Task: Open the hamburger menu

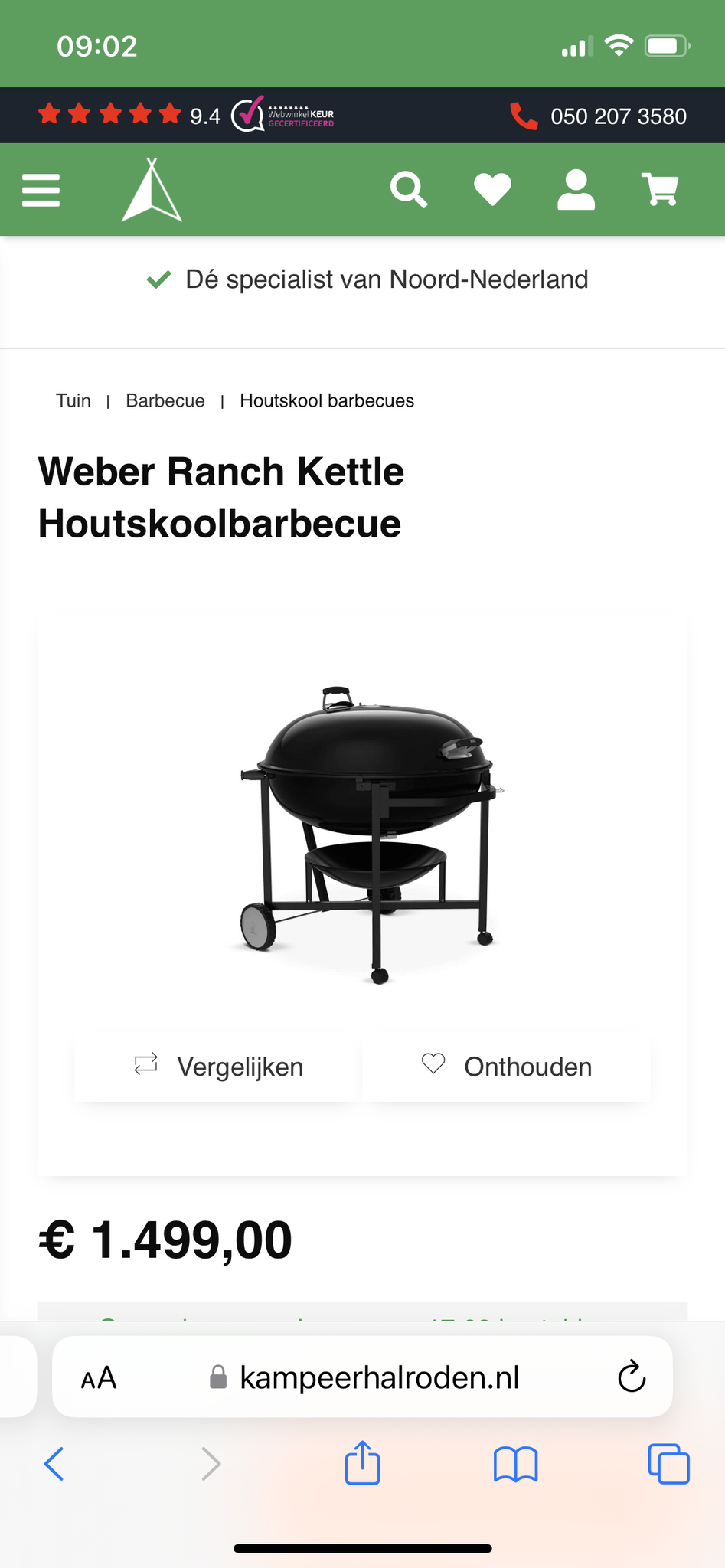Action: (x=41, y=190)
